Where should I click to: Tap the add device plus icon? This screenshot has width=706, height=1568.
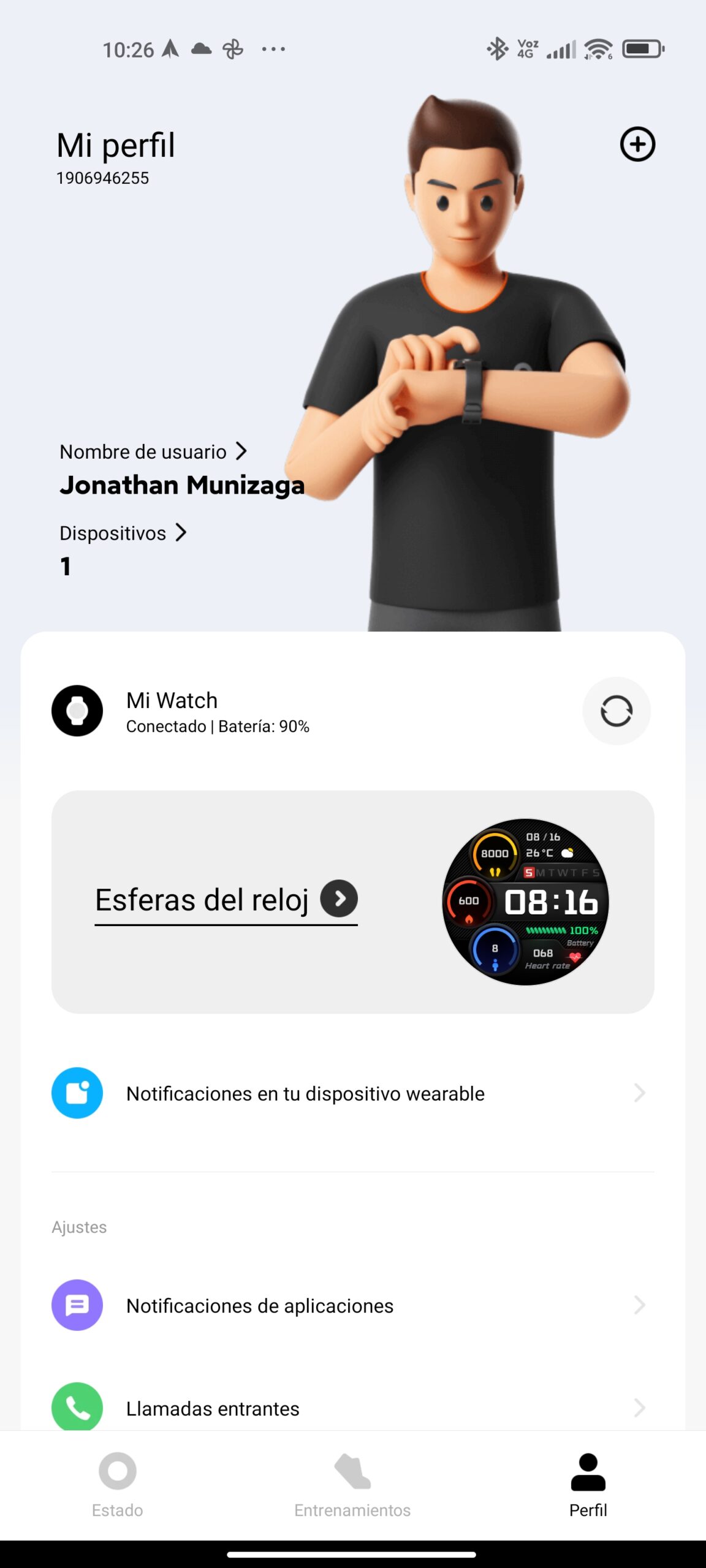[x=637, y=145]
